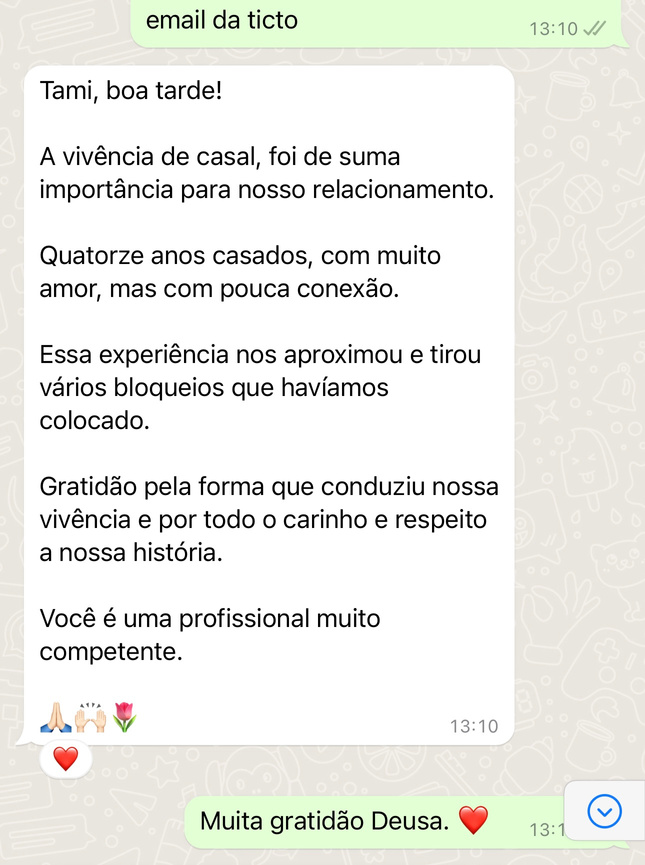The width and height of the screenshot is (645, 865).
Task: Open the heart reaction under the long message
Action: click(65, 759)
